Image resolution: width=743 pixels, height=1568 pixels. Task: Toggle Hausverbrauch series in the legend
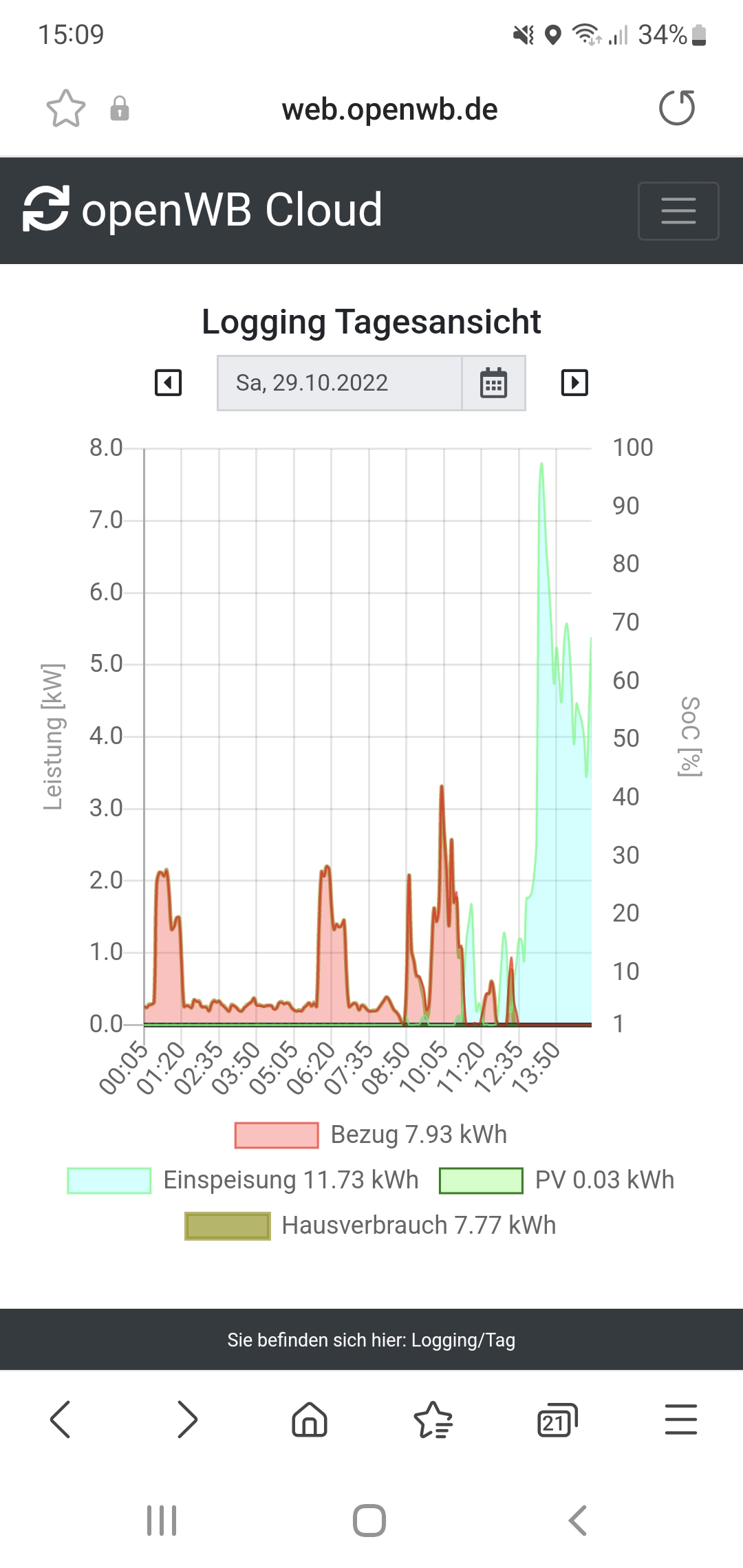coord(371,1226)
